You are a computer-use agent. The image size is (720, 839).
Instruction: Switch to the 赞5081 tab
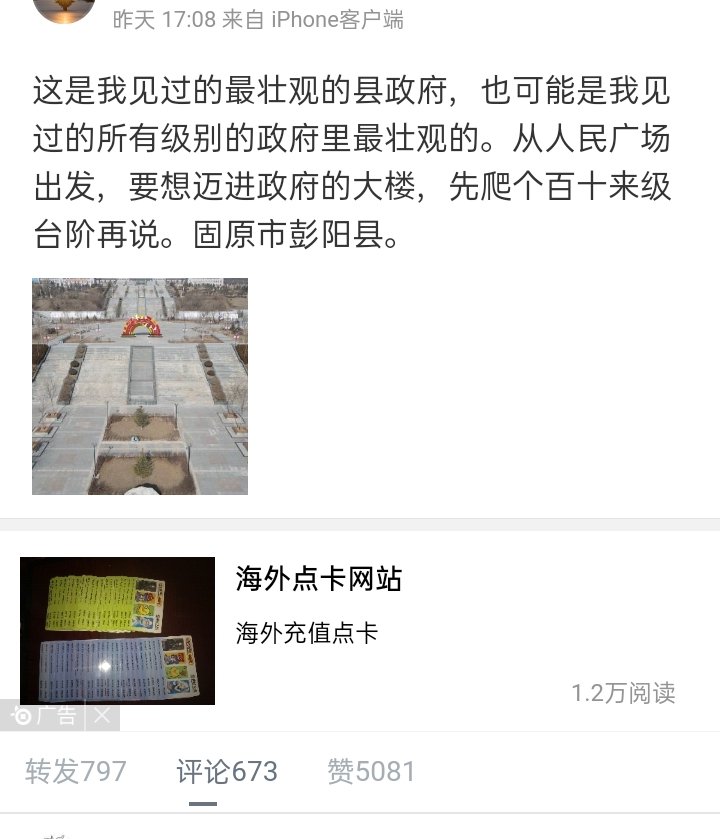click(x=371, y=771)
